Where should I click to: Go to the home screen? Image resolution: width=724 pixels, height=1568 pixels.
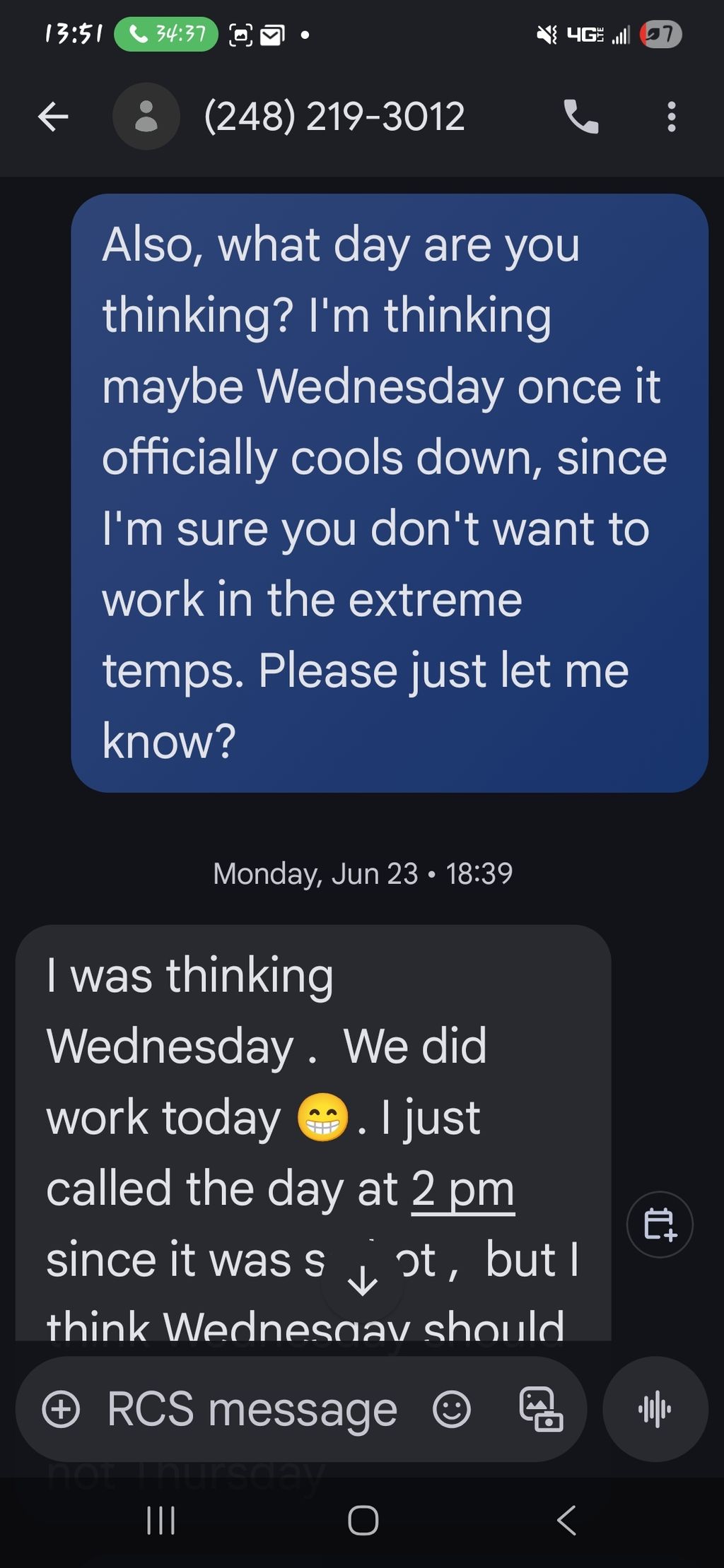pyautogui.click(x=363, y=1520)
